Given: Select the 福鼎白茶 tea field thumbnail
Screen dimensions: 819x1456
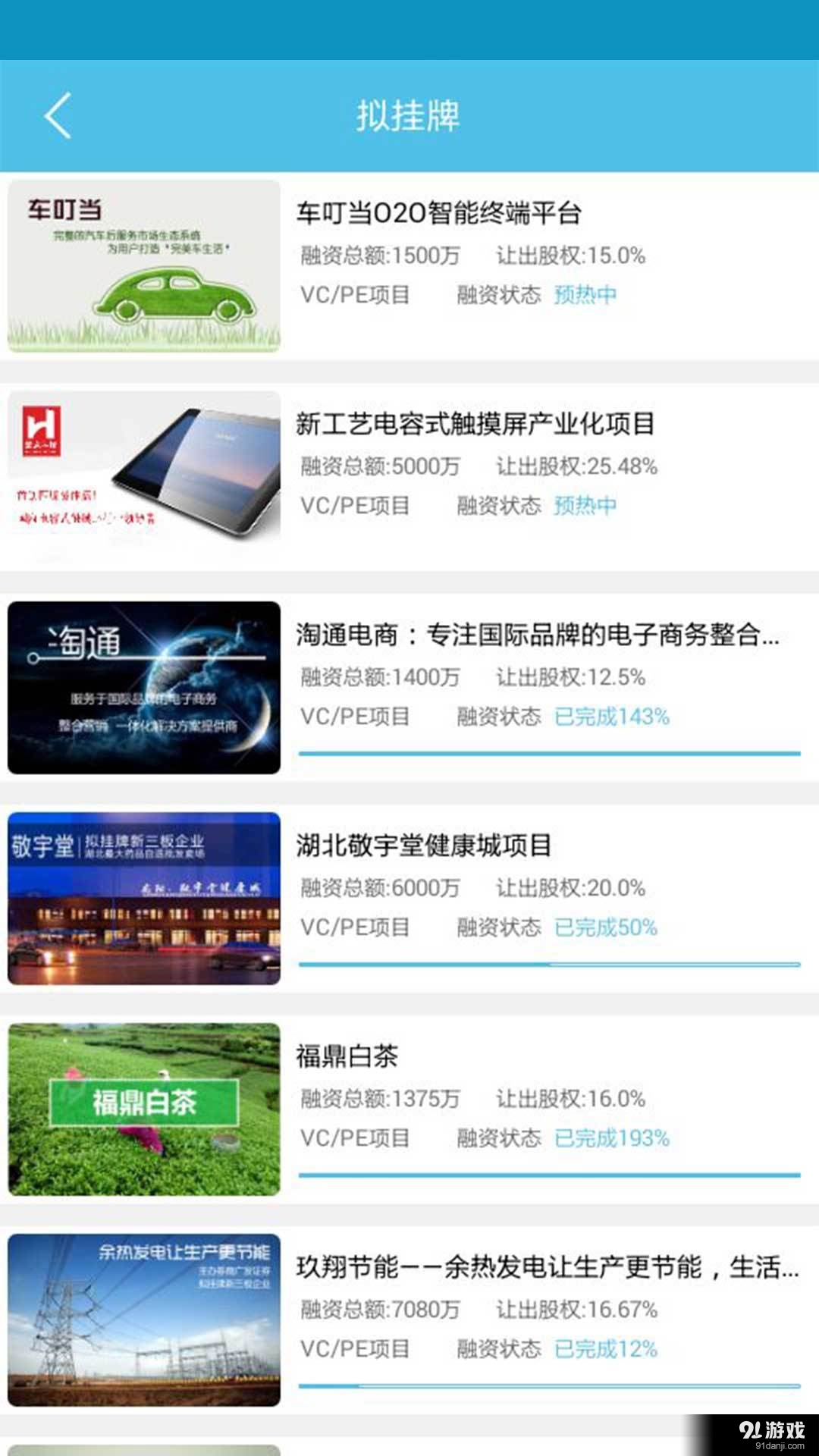Looking at the screenshot, I should pyautogui.click(x=143, y=1109).
